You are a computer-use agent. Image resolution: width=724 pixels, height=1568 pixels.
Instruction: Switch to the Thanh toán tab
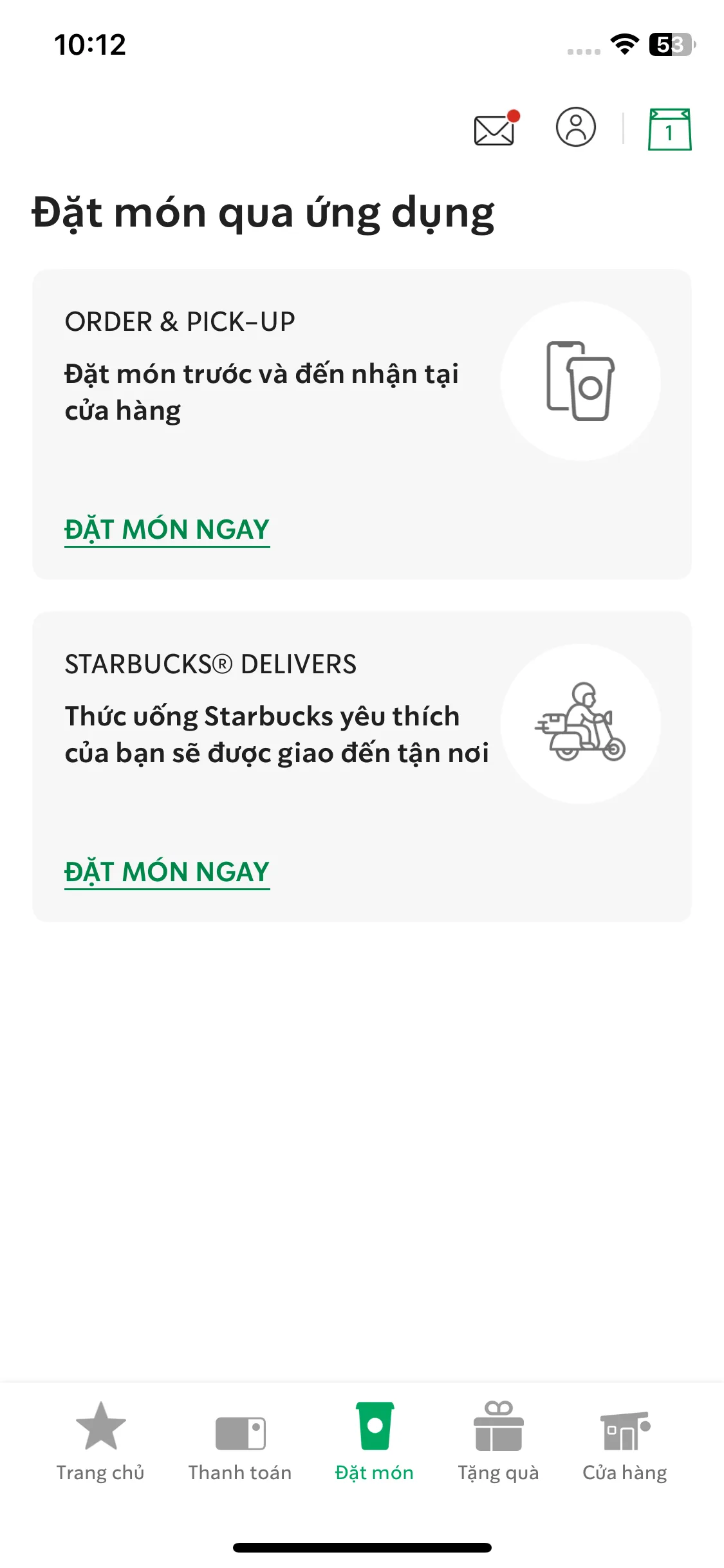pyautogui.click(x=240, y=1443)
